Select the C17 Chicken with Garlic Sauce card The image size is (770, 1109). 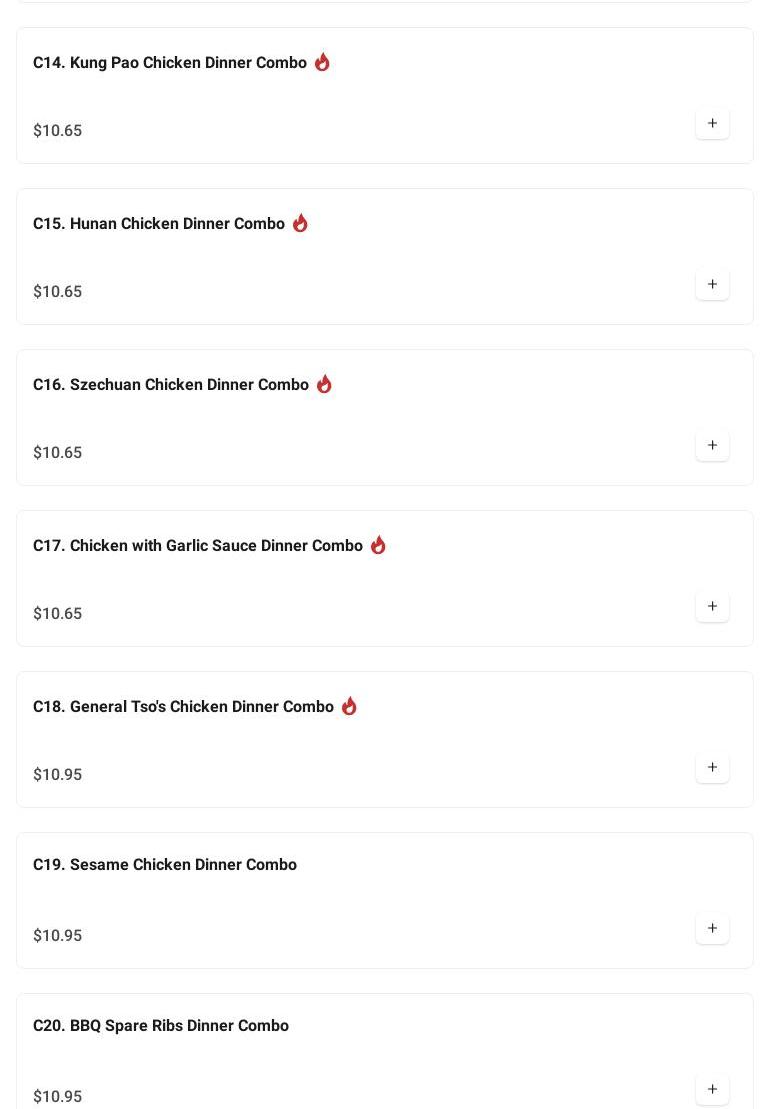198,546
